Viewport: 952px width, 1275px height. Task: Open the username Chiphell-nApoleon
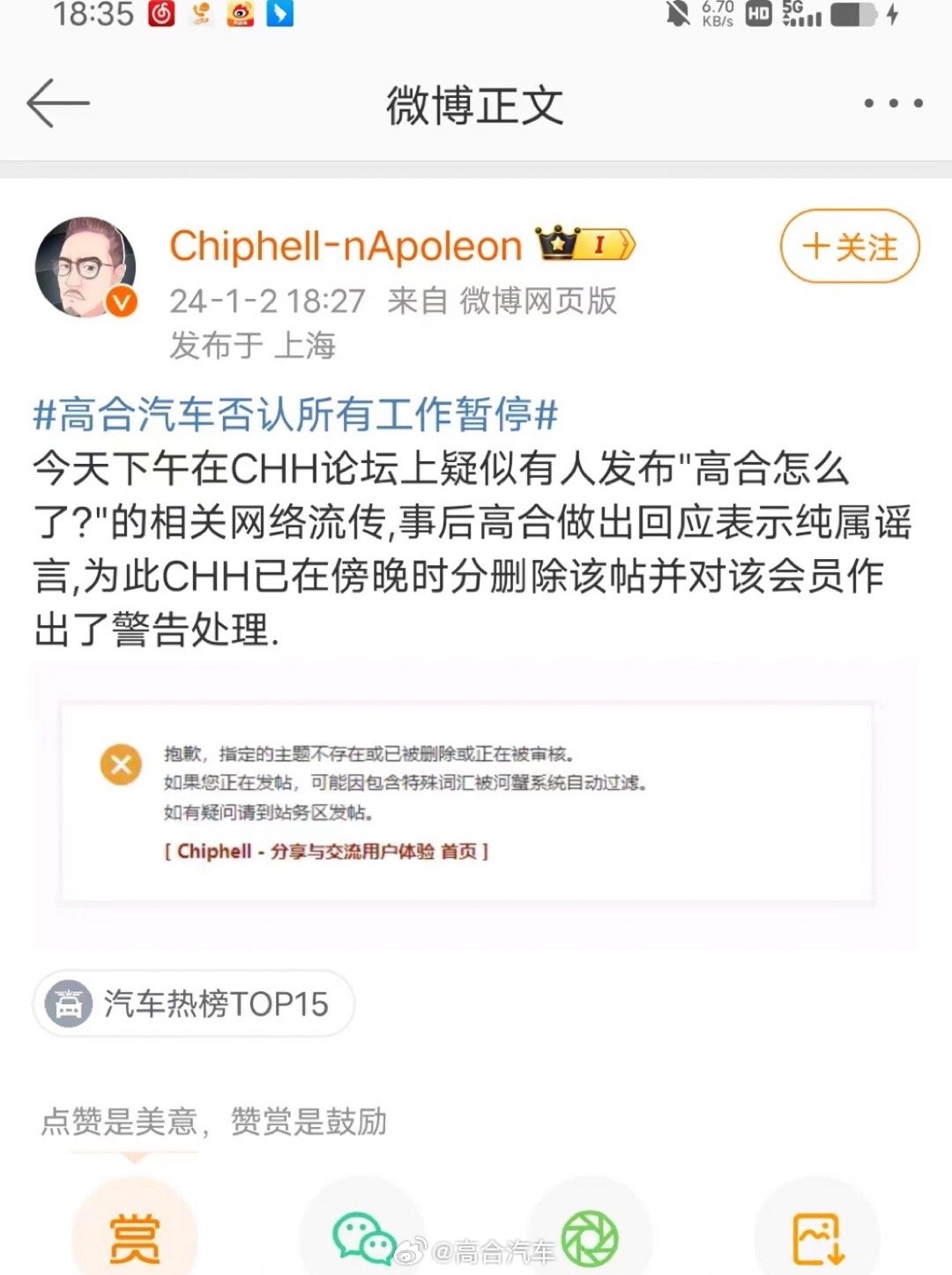point(346,246)
